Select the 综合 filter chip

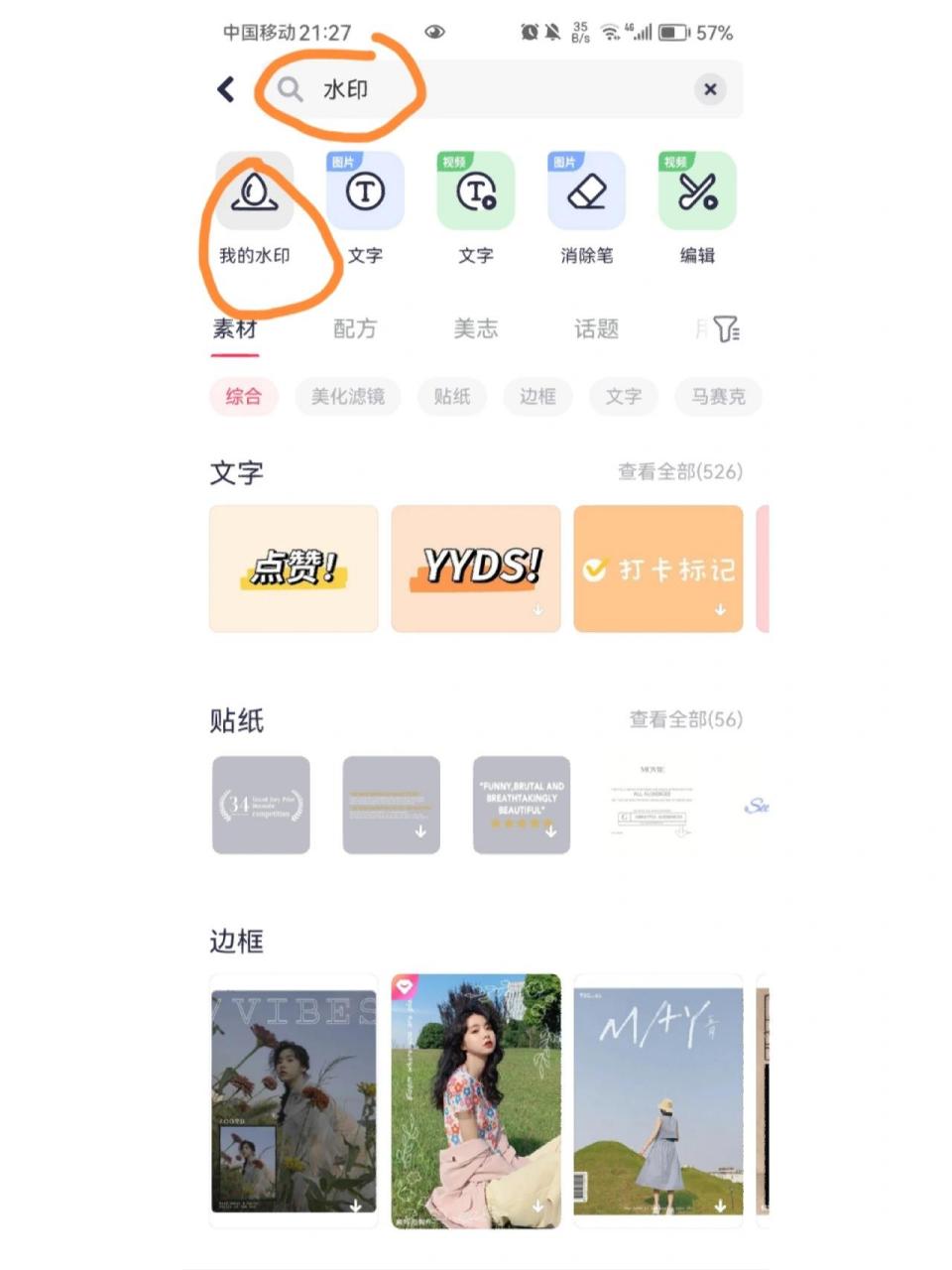pyautogui.click(x=244, y=397)
